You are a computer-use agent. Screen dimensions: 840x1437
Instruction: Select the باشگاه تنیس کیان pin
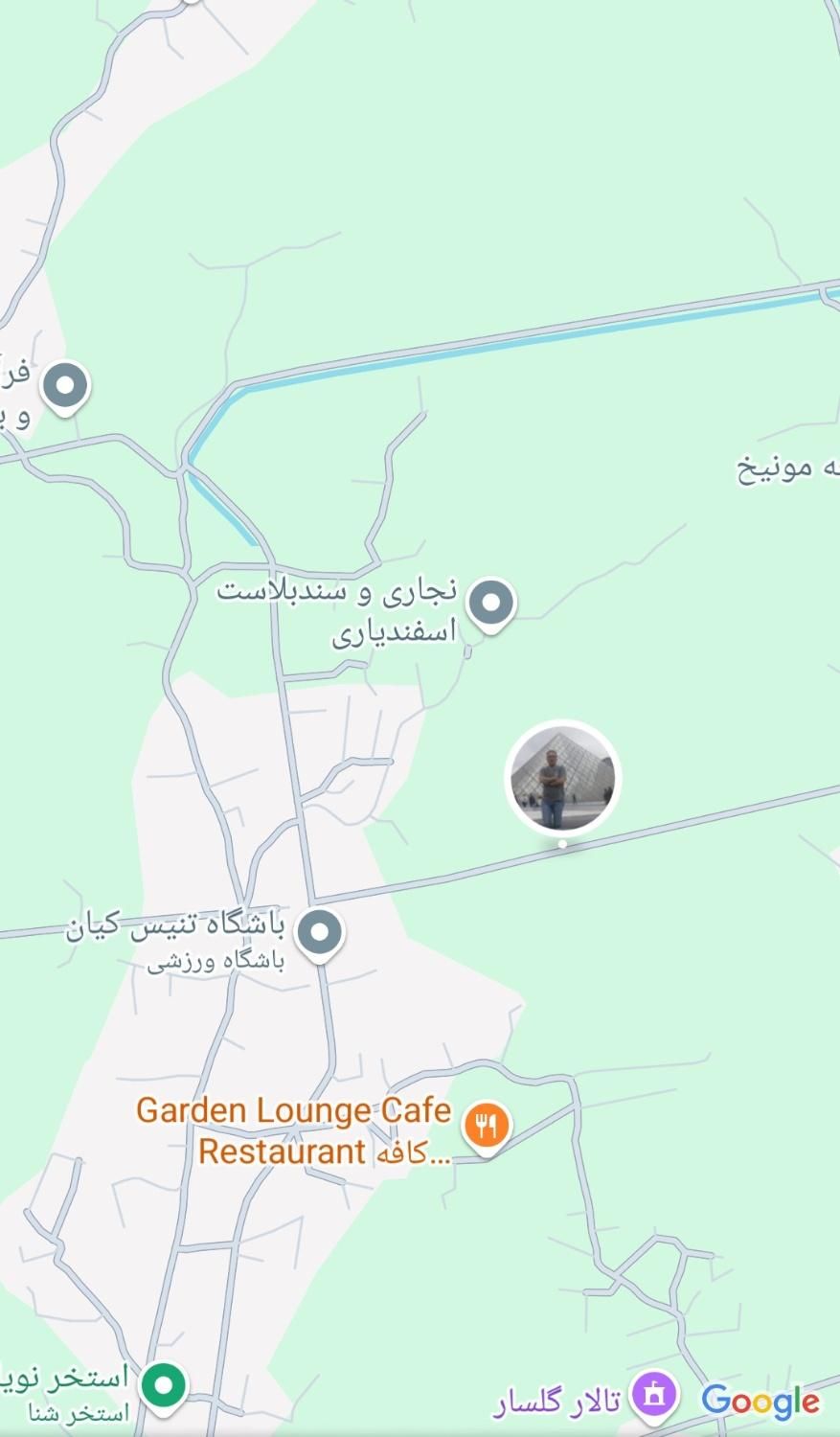pyautogui.click(x=320, y=931)
